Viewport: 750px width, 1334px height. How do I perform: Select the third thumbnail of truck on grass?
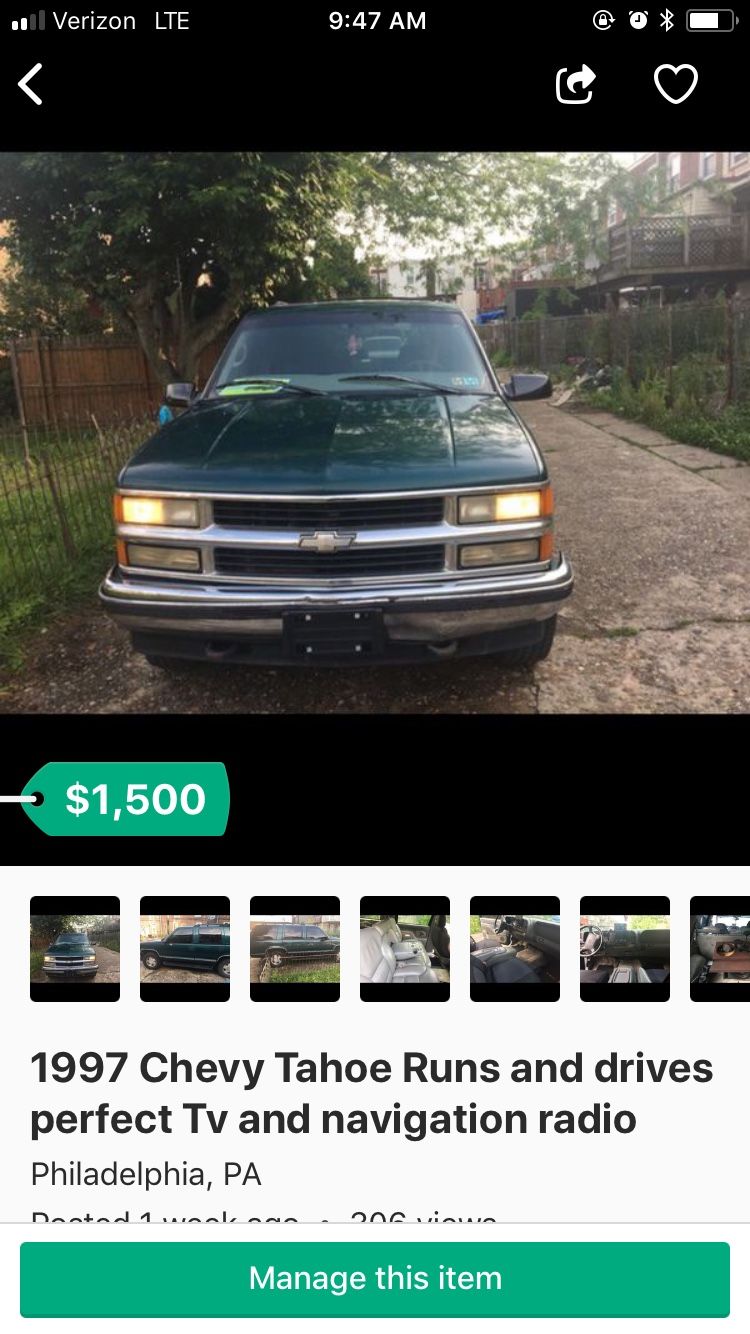[x=295, y=948]
